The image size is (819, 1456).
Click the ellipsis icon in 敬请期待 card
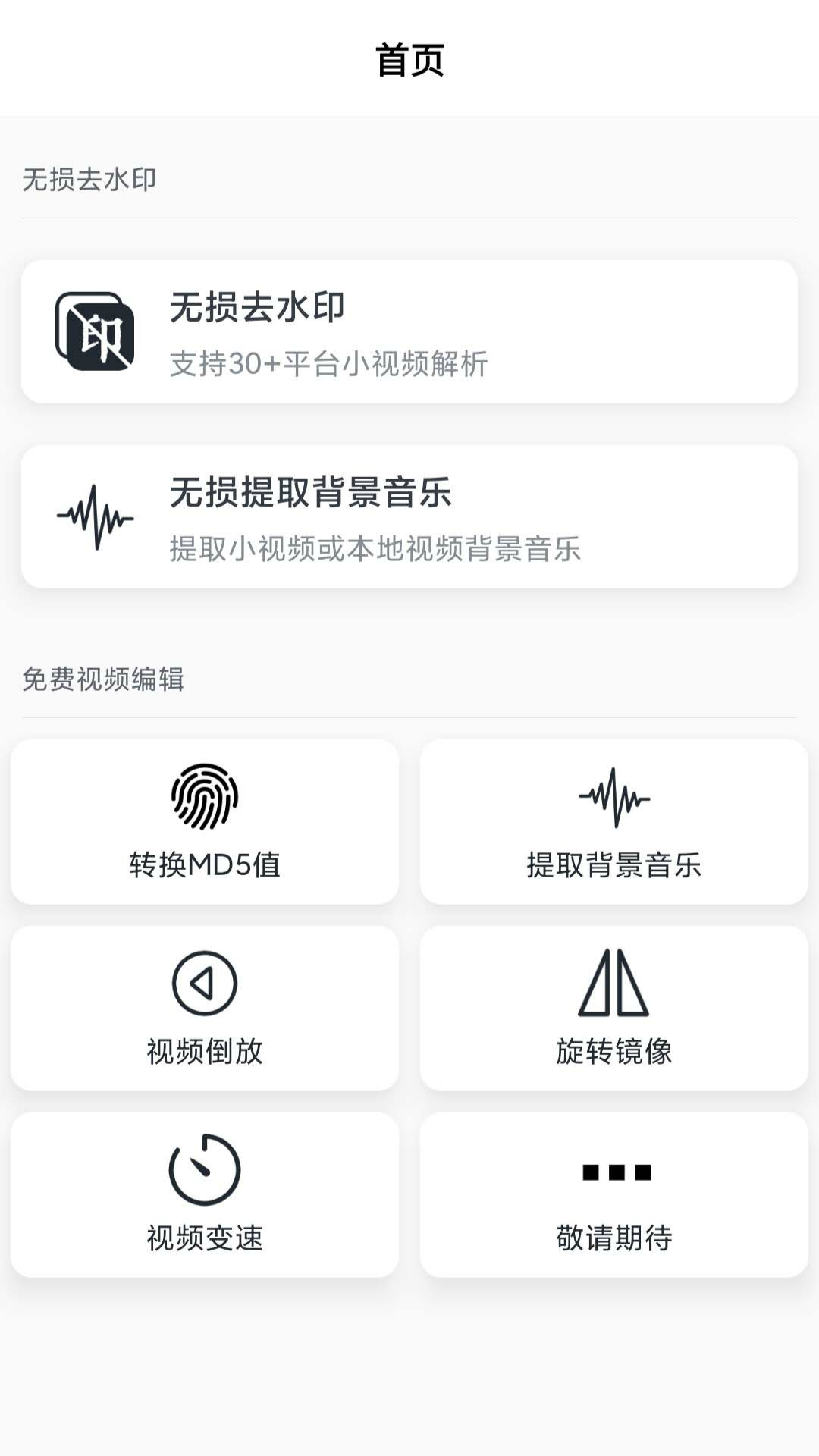(614, 1172)
